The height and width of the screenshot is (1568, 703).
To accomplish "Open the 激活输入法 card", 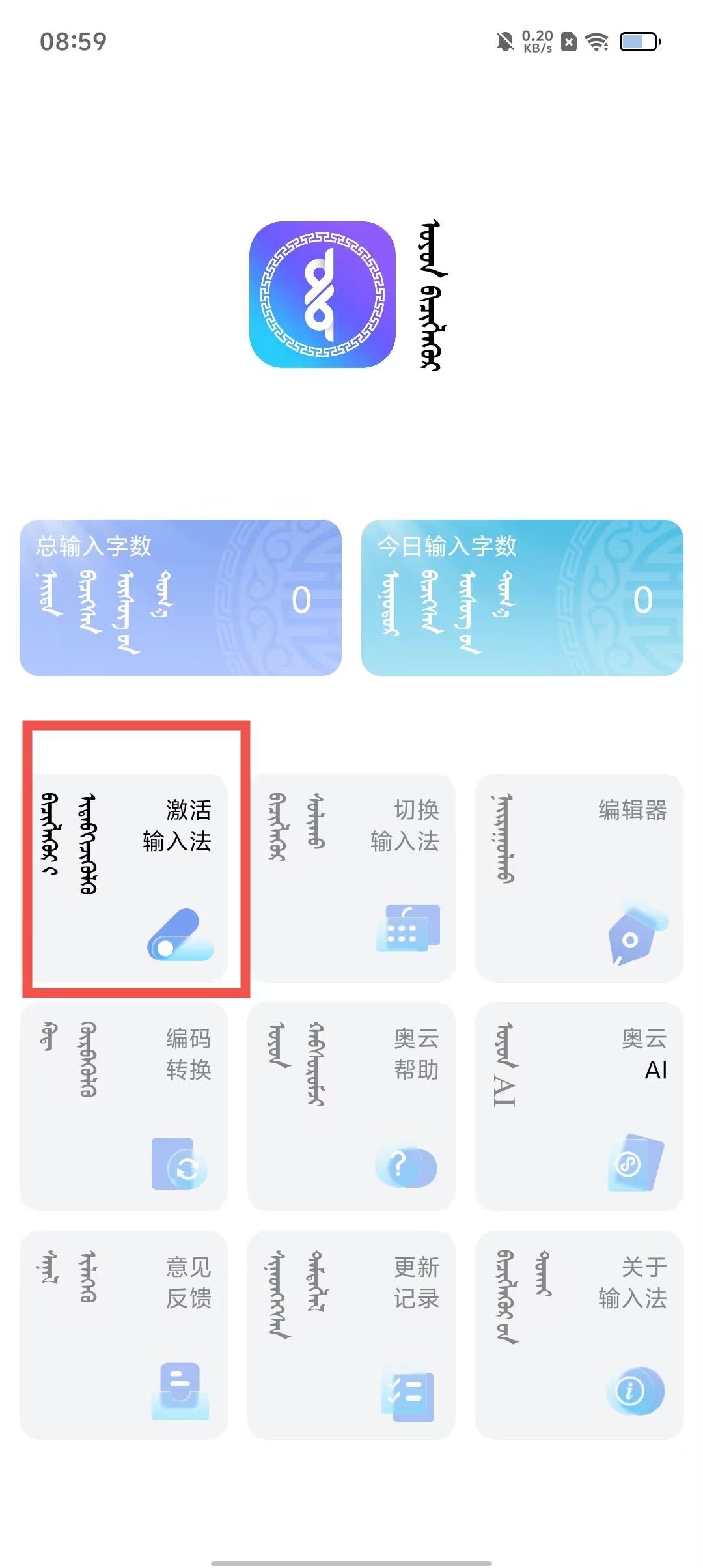I will coord(124,877).
